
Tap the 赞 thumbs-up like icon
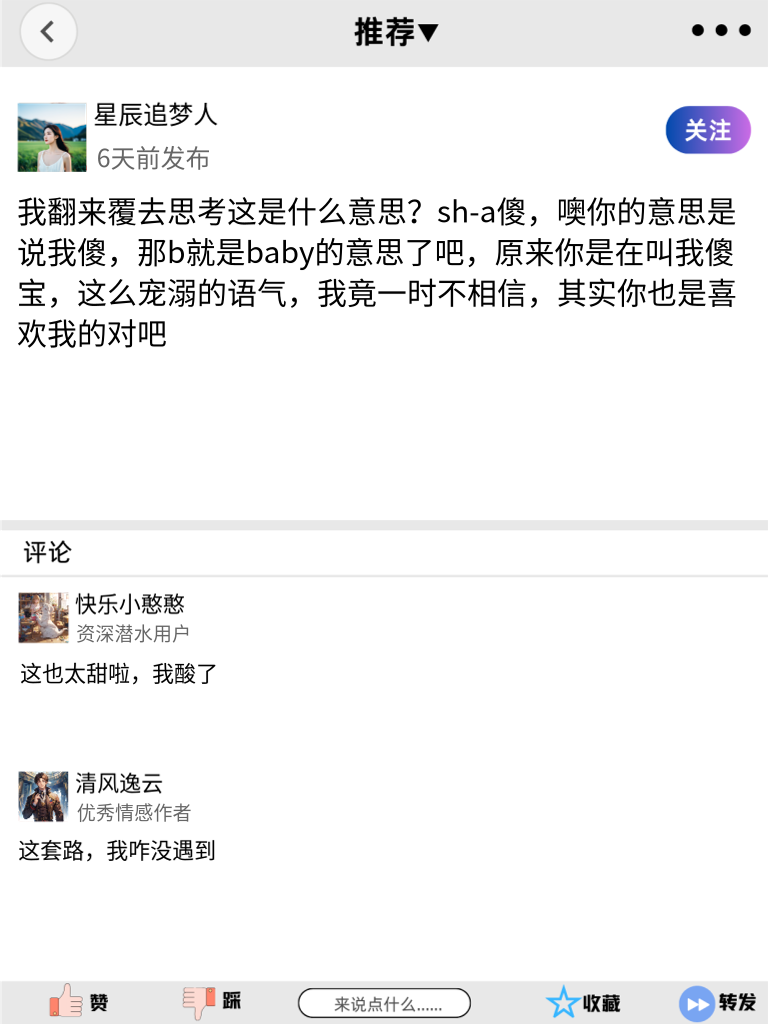click(x=66, y=1001)
